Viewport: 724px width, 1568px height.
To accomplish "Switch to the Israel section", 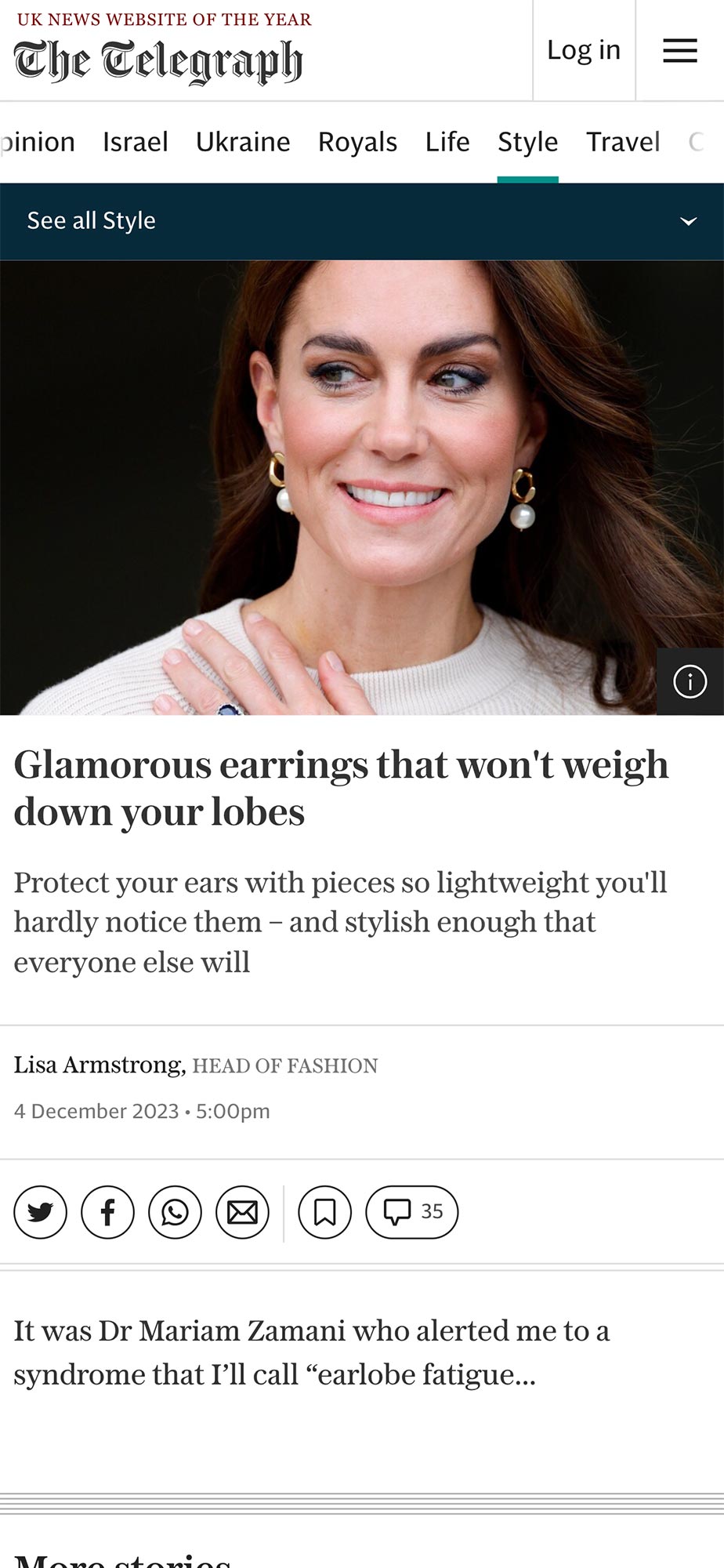I will coord(135,142).
